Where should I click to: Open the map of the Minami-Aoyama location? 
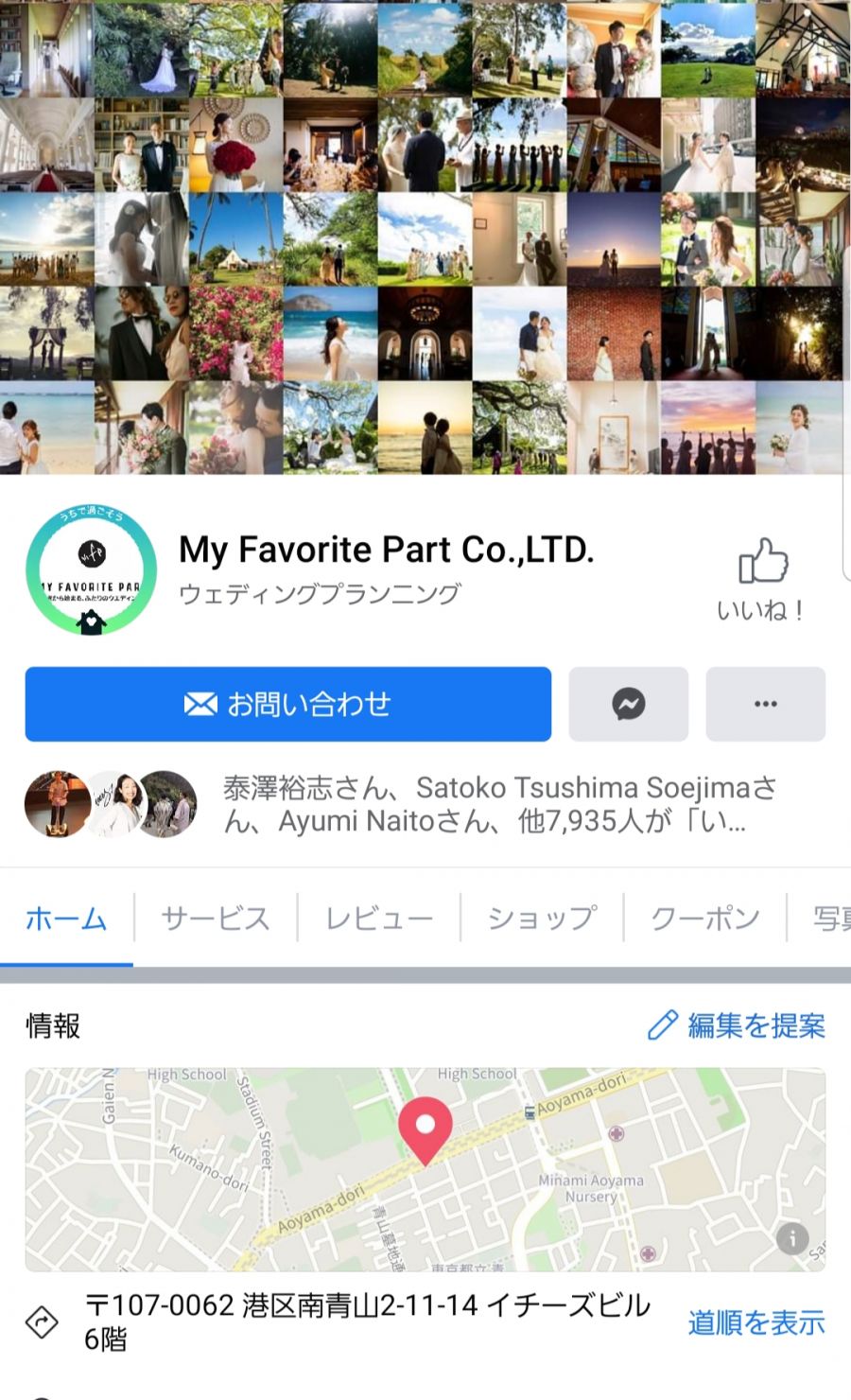(x=425, y=1169)
